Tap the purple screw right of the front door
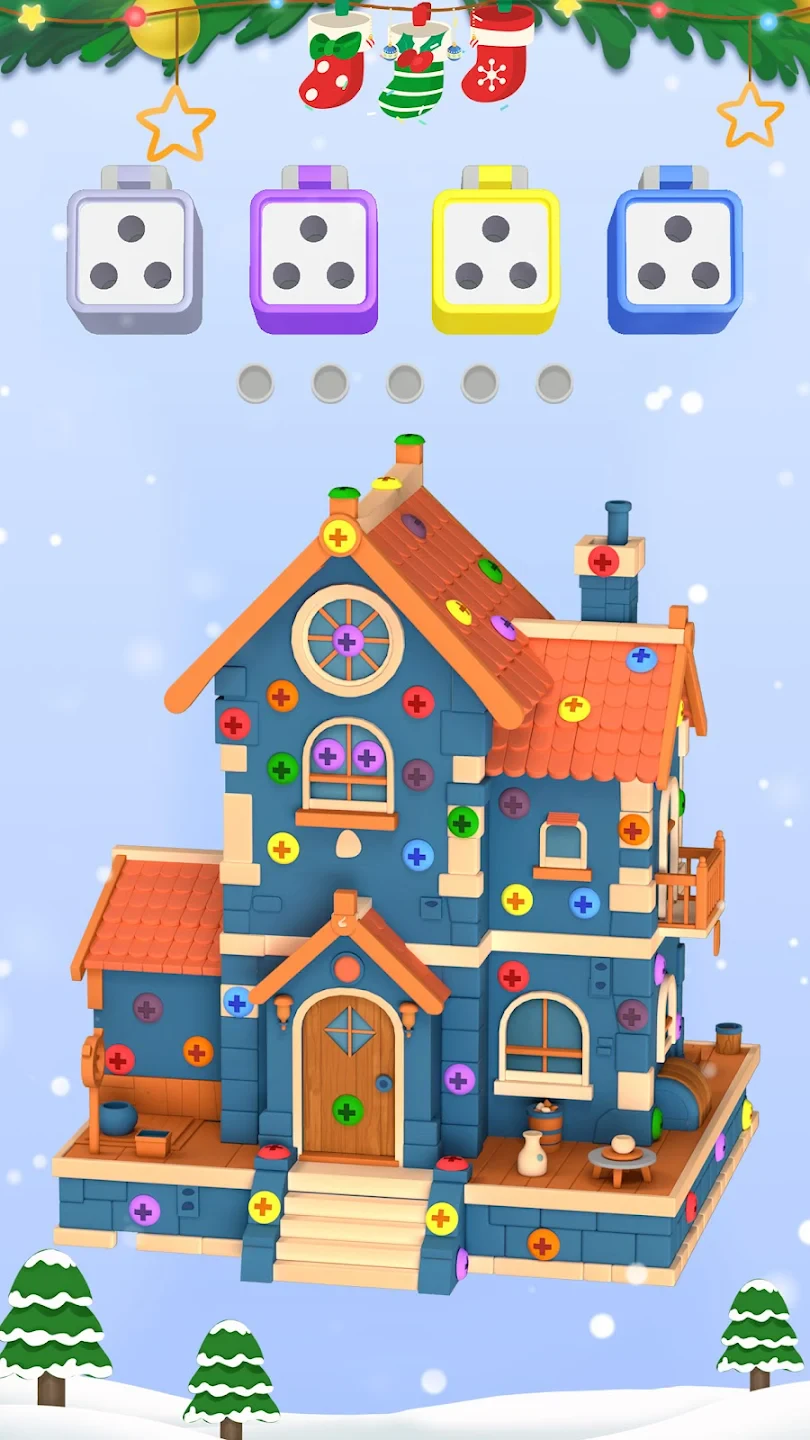The width and height of the screenshot is (810, 1440). point(459,1078)
